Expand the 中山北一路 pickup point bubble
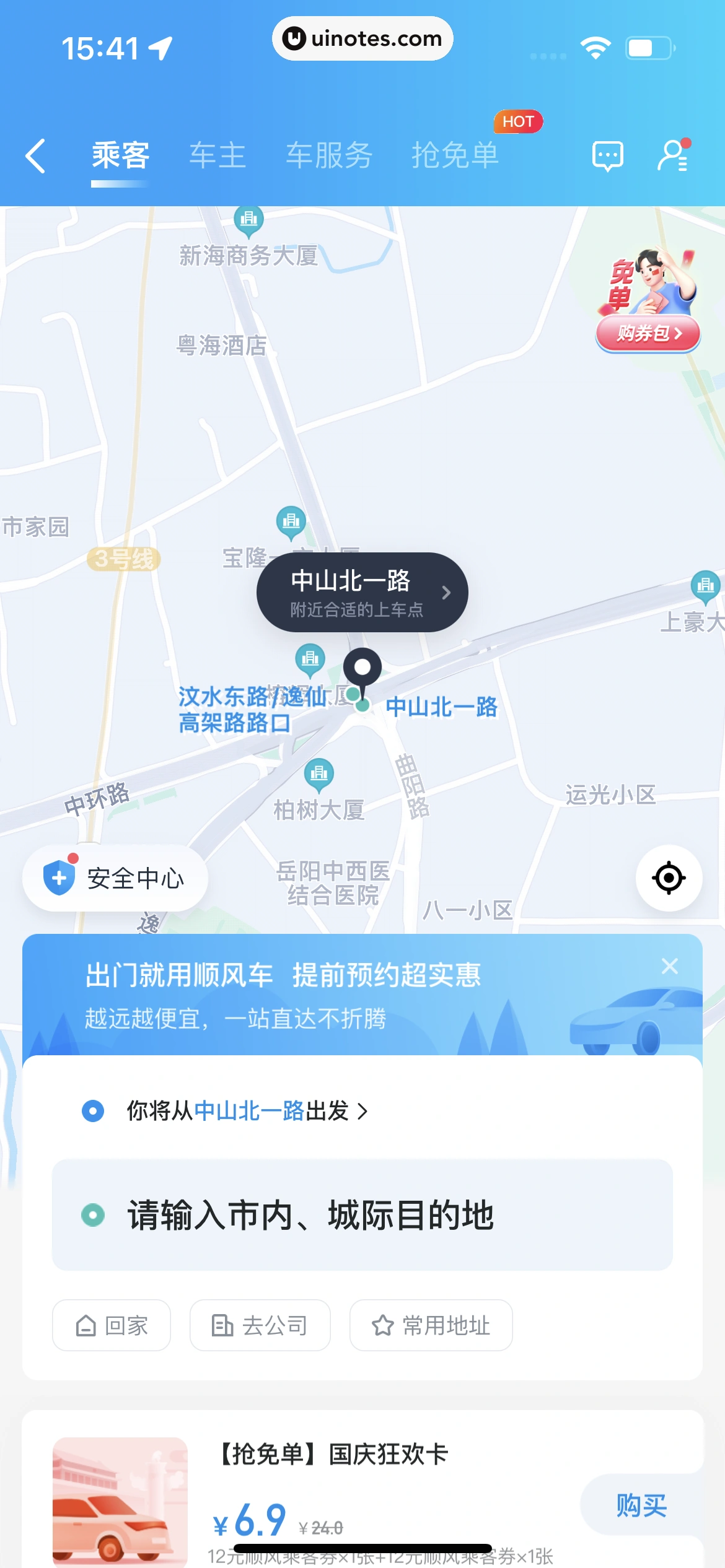Viewport: 725px width, 1568px height. point(447,593)
